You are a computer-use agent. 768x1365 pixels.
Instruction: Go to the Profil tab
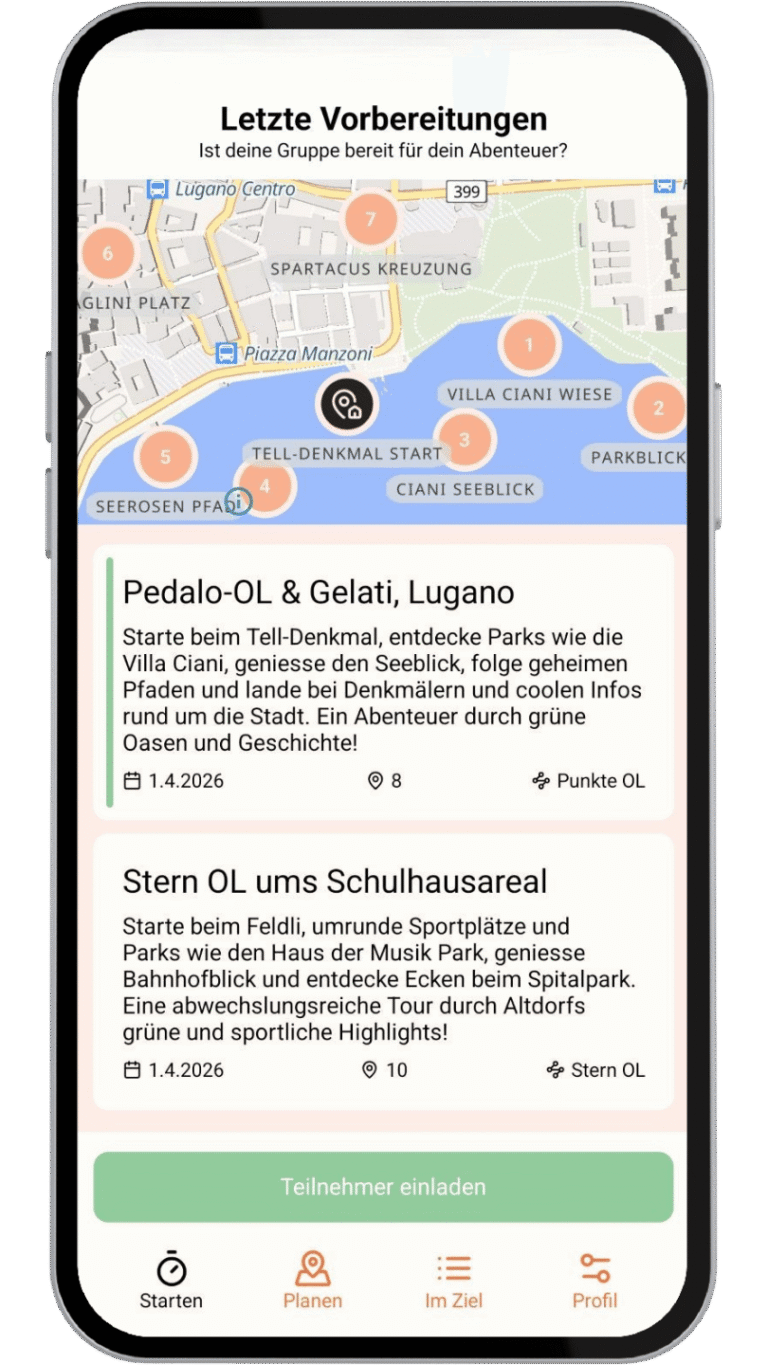tap(594, 1280)
